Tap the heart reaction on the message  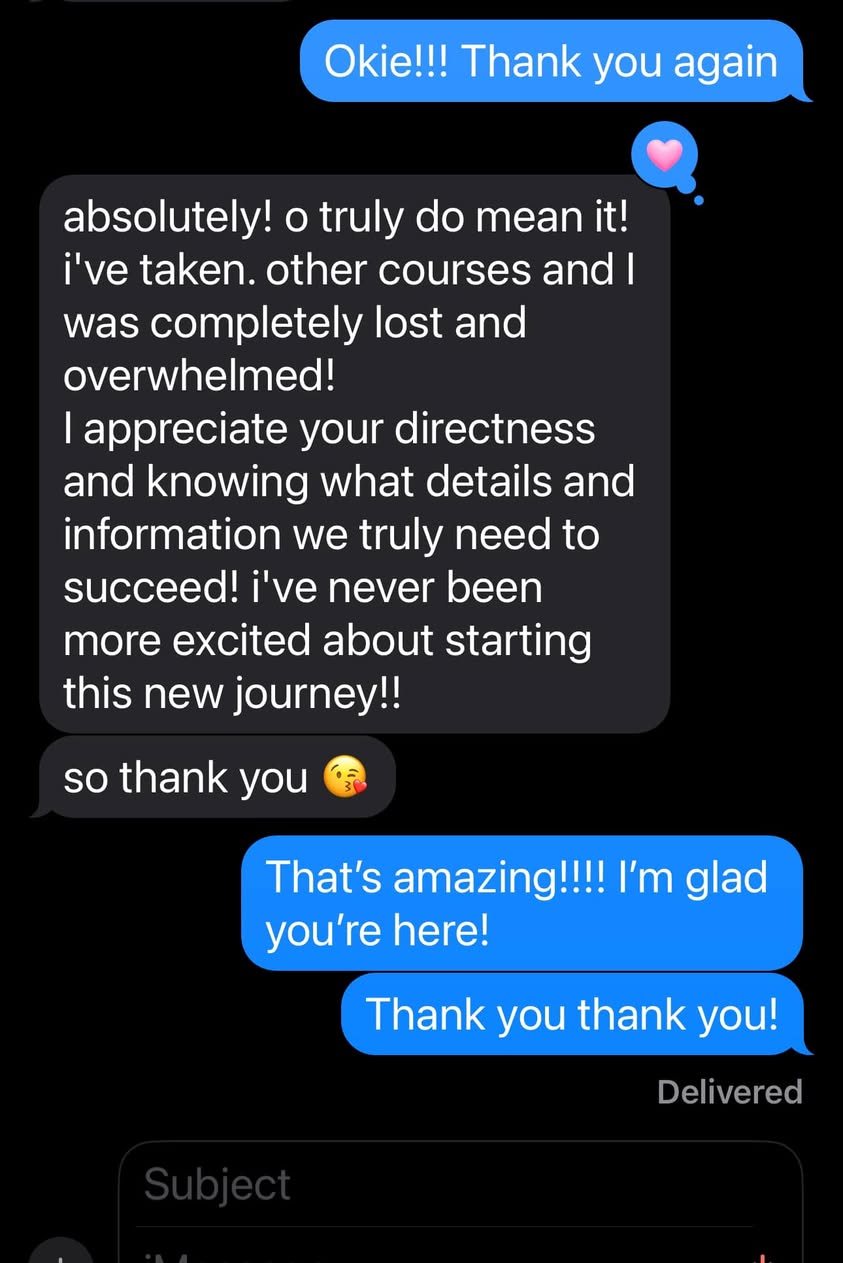pyautogui.click(x=665, y=155)
